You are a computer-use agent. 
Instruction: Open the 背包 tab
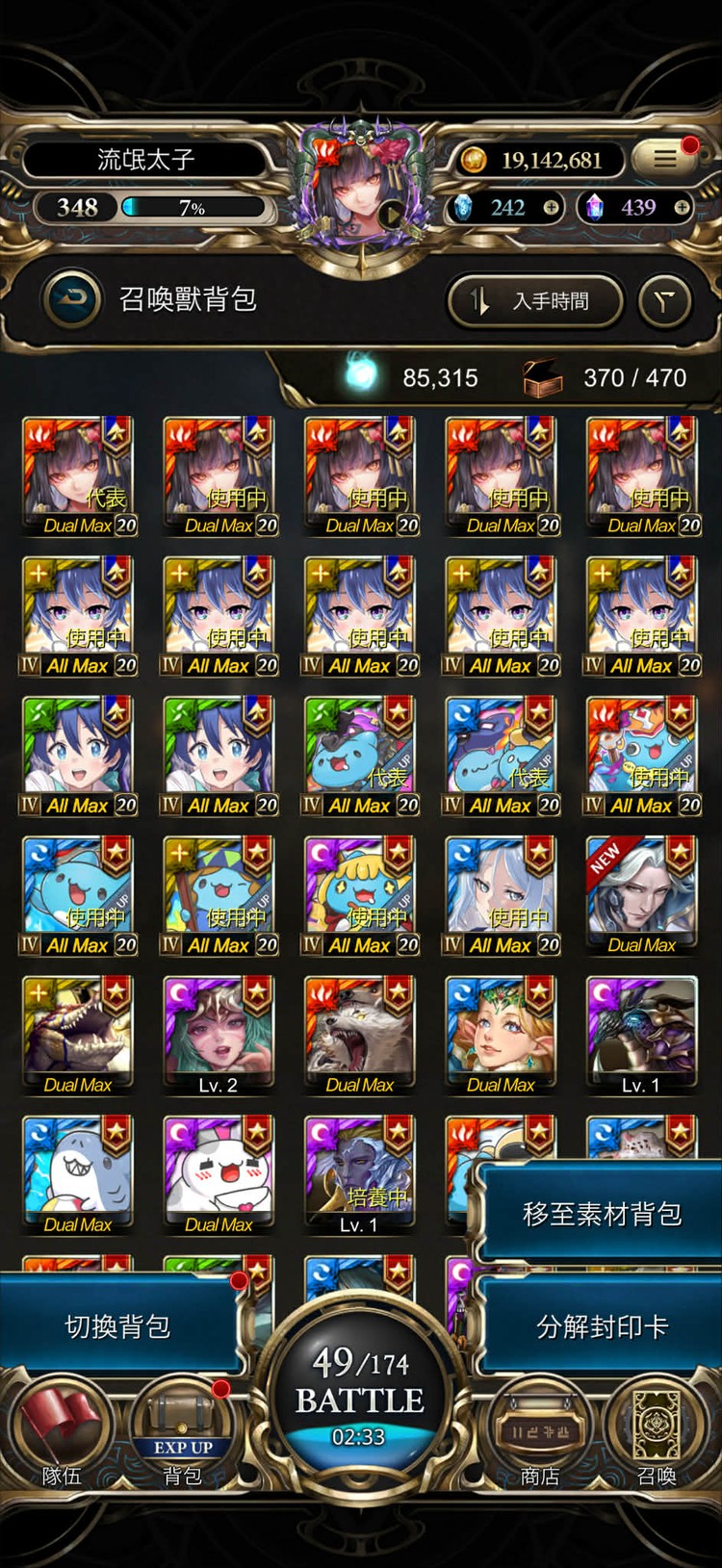pos(182,1434)
